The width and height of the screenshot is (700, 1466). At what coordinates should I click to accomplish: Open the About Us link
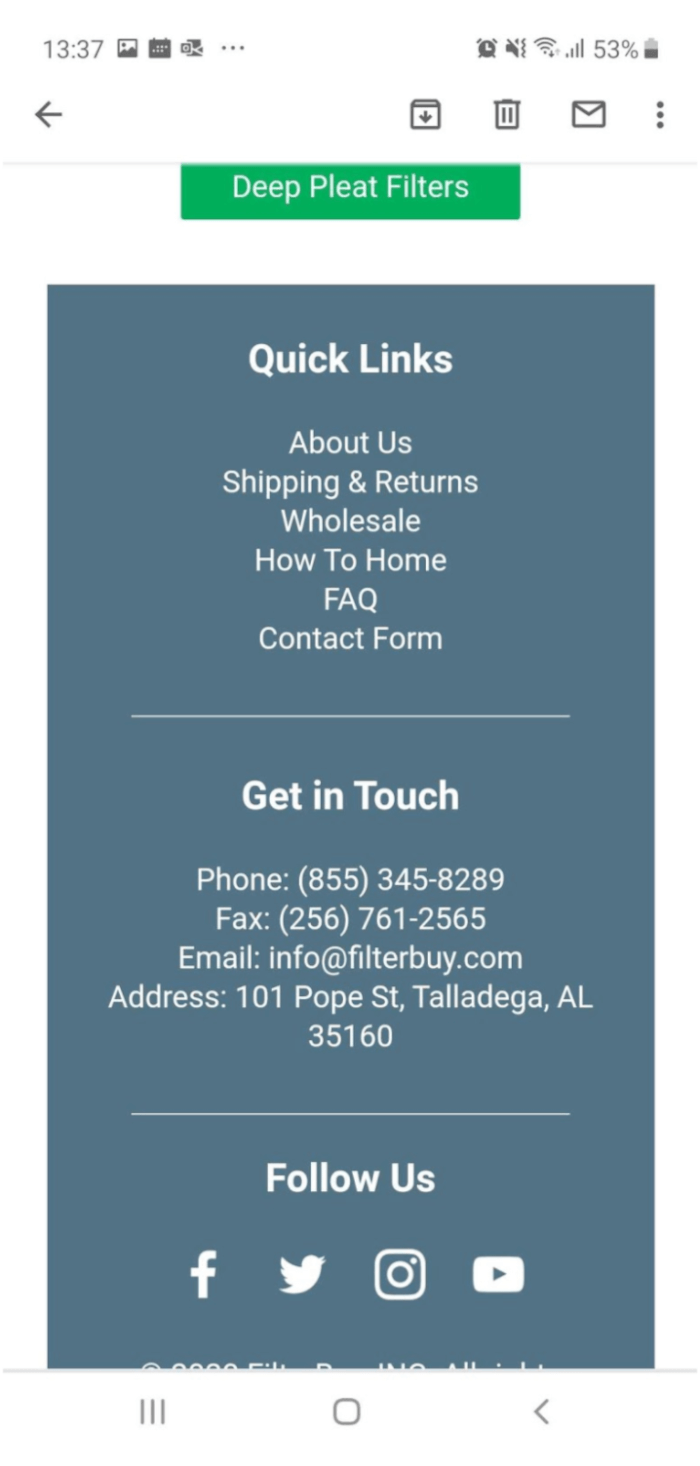pos(350,442)
